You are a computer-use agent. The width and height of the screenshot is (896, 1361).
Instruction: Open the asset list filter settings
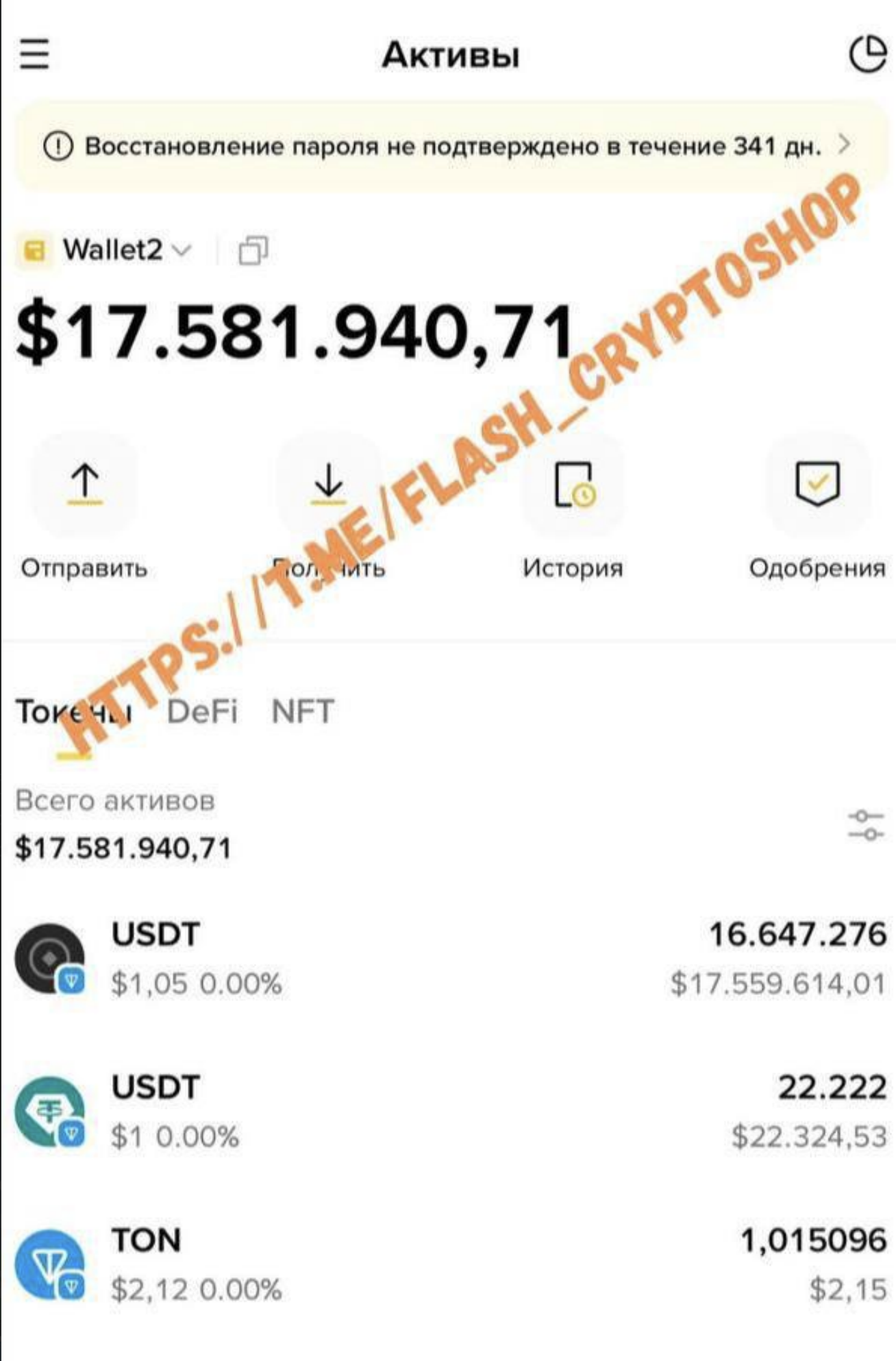click(866, 824)
